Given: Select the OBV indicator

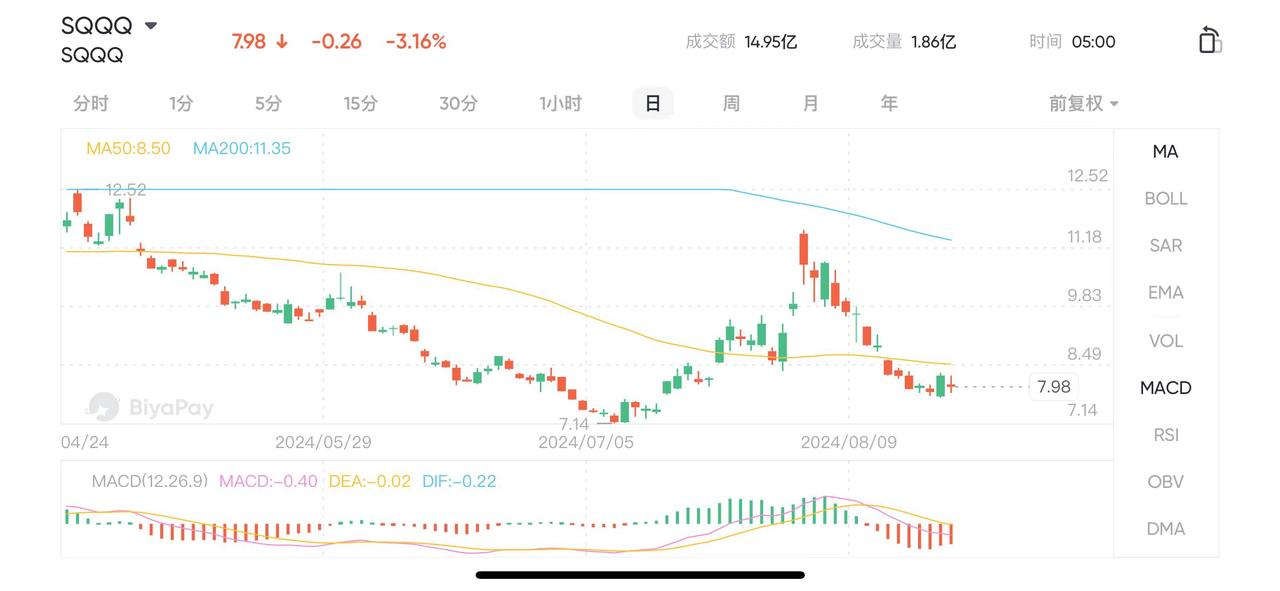Looking at the screenshot, I should point(1165,481).
